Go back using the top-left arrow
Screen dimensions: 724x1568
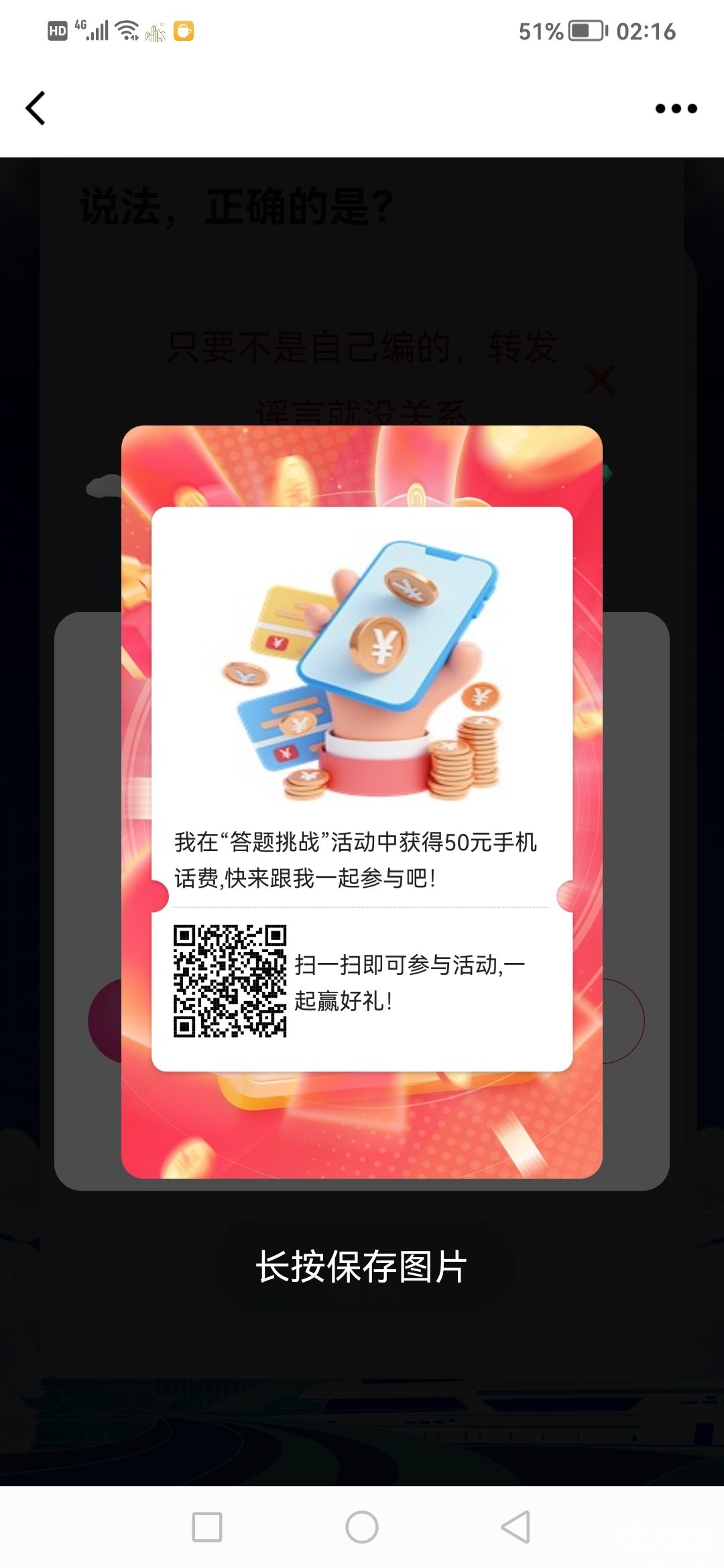click(x=36, y=109)
